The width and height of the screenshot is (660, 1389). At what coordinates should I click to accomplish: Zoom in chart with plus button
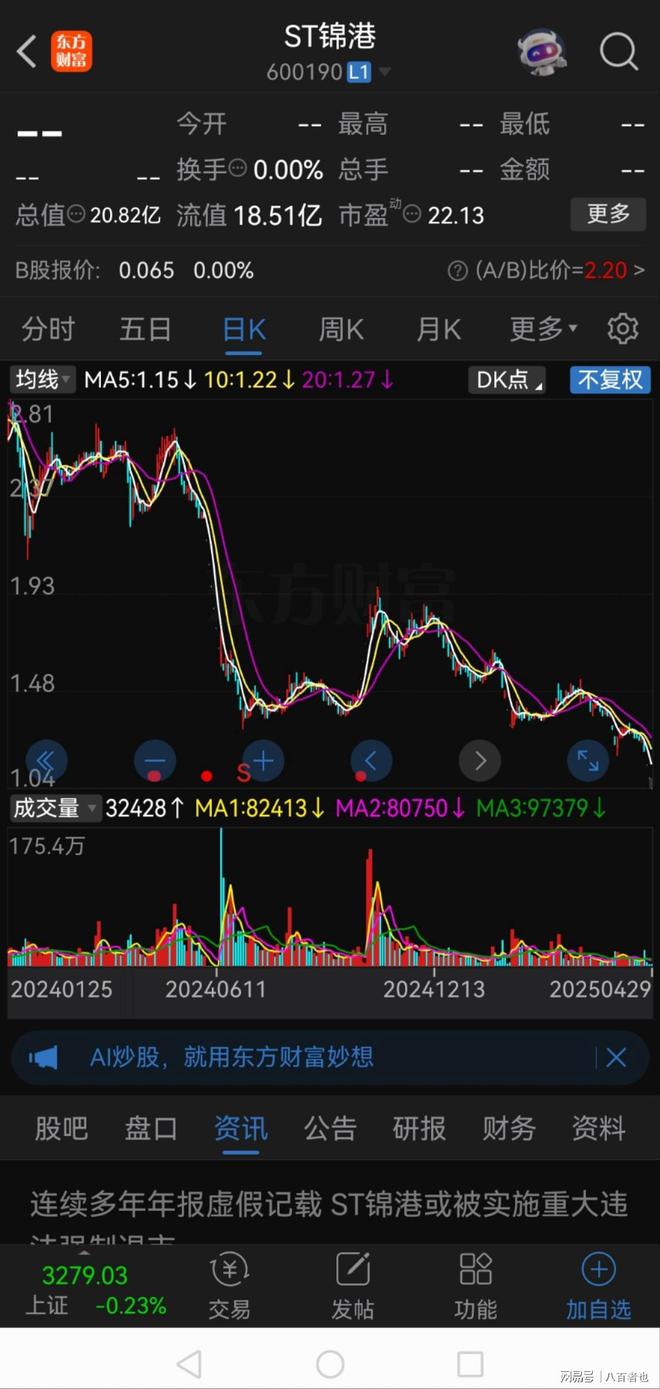tap(263, 761)
